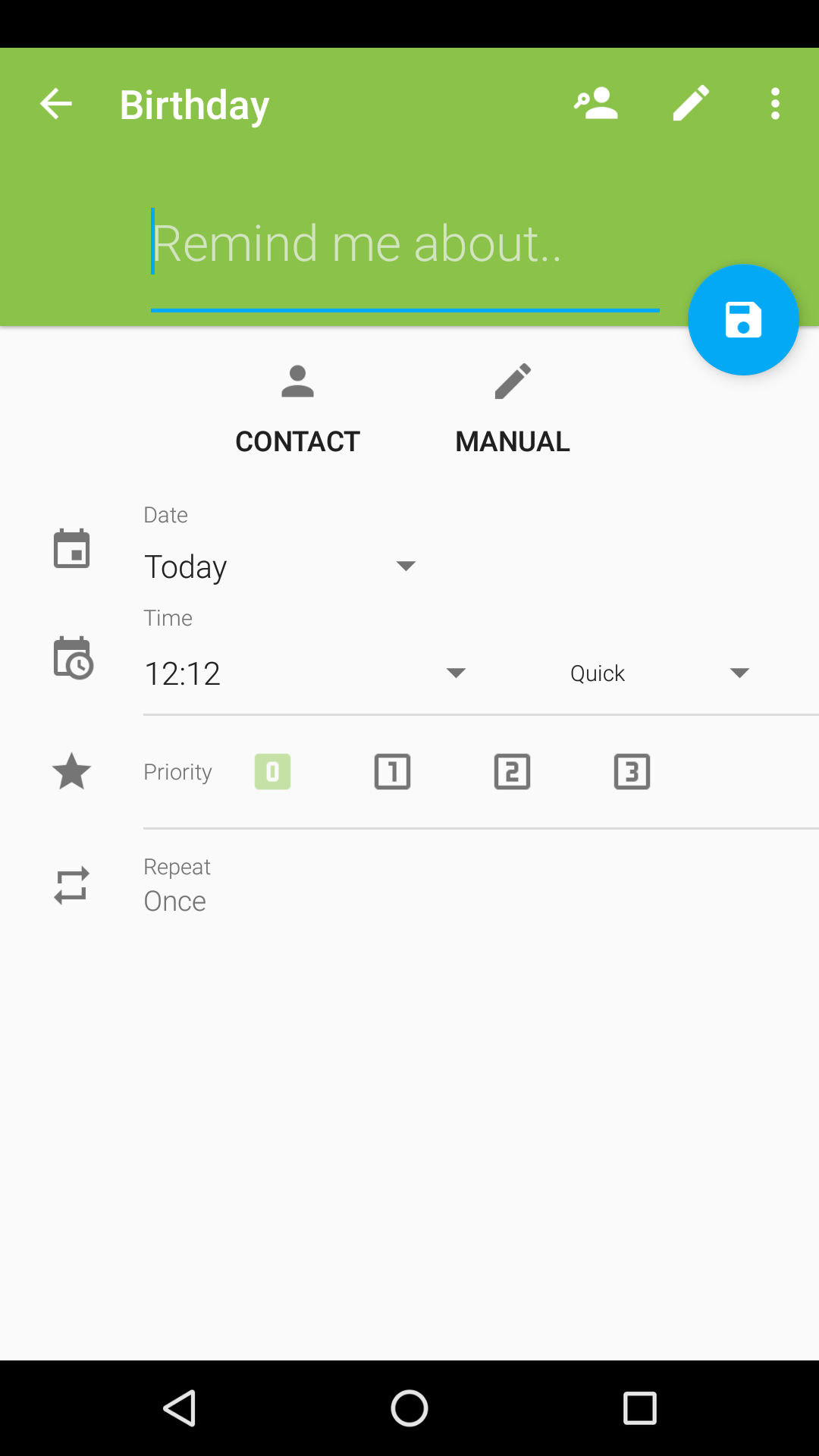Expand the Time dropdown showing 12:12
This screenshot has width=819, height=1456.
(x=306, y=673)
